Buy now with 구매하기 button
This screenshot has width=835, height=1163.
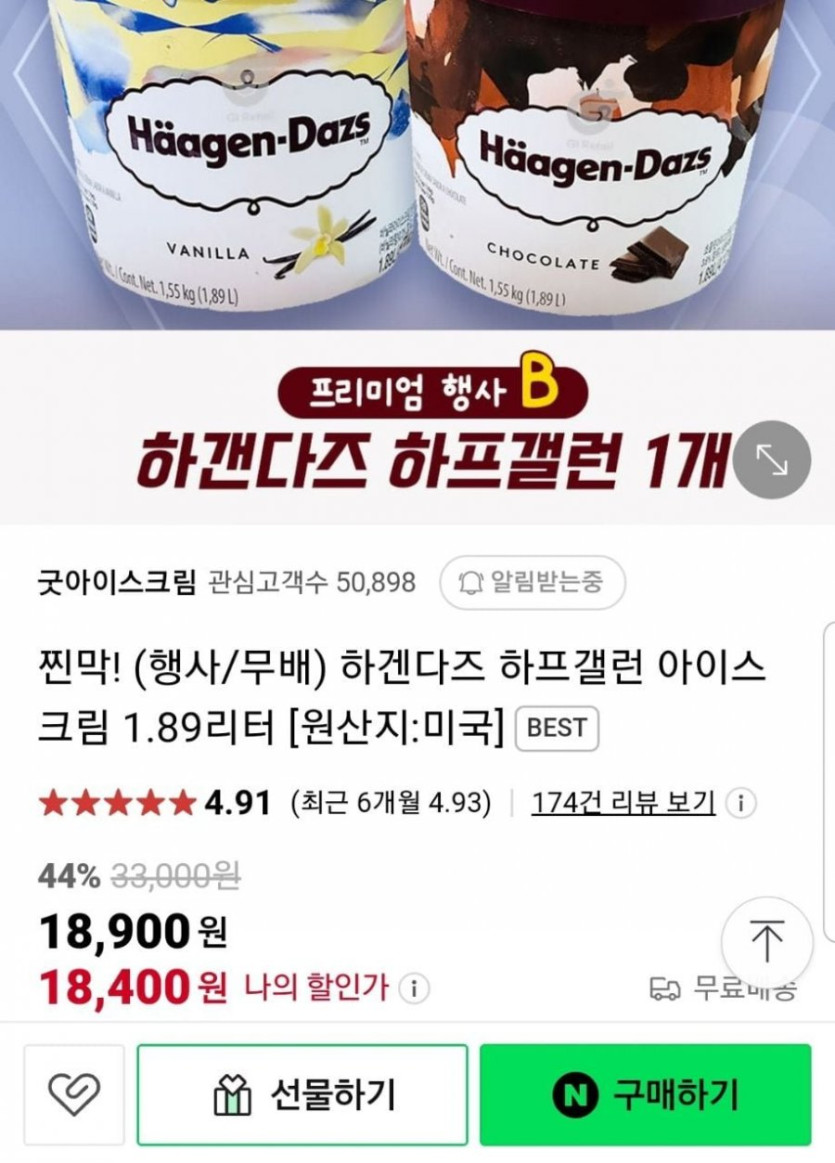pyautogui.click(x=645, y=1094)
